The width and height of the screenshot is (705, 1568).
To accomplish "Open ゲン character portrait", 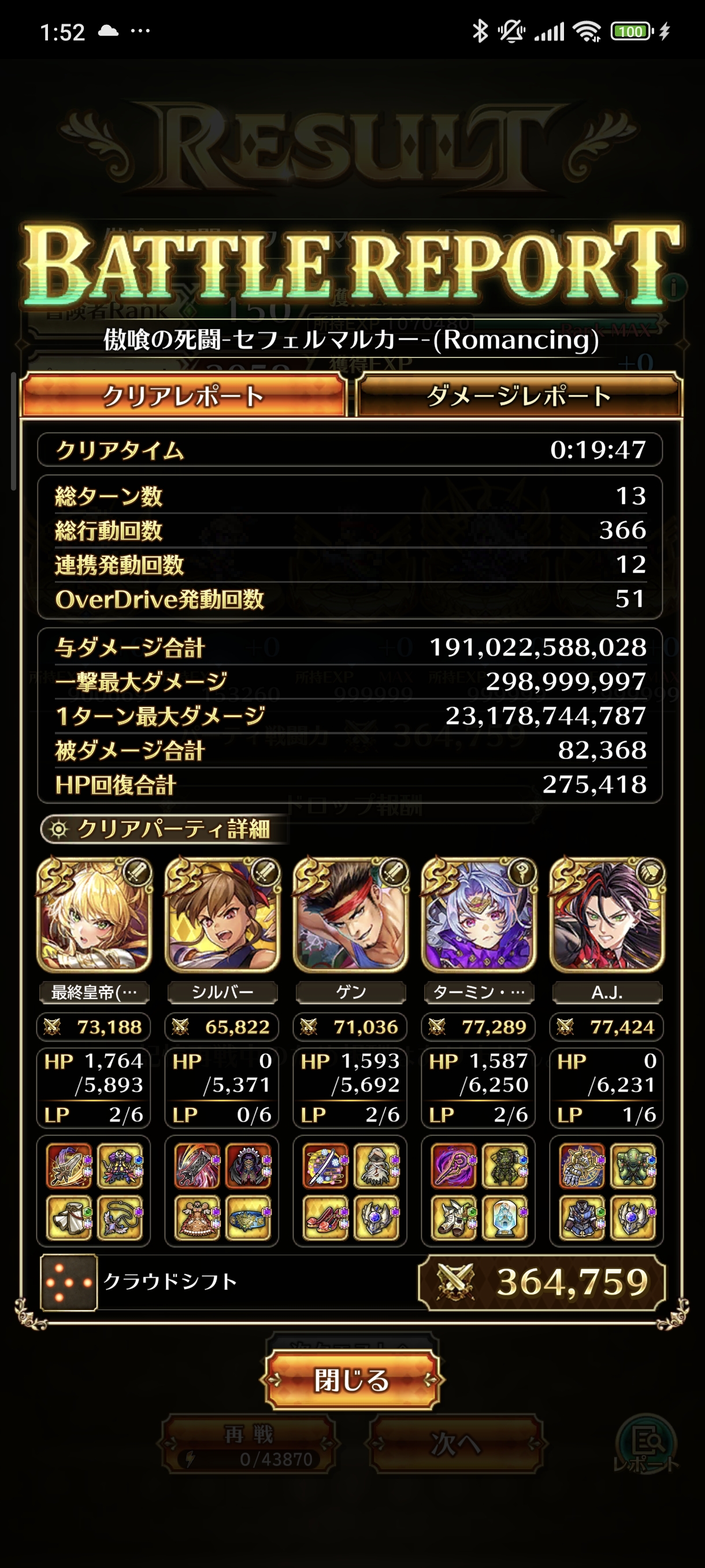I will 351,915.
